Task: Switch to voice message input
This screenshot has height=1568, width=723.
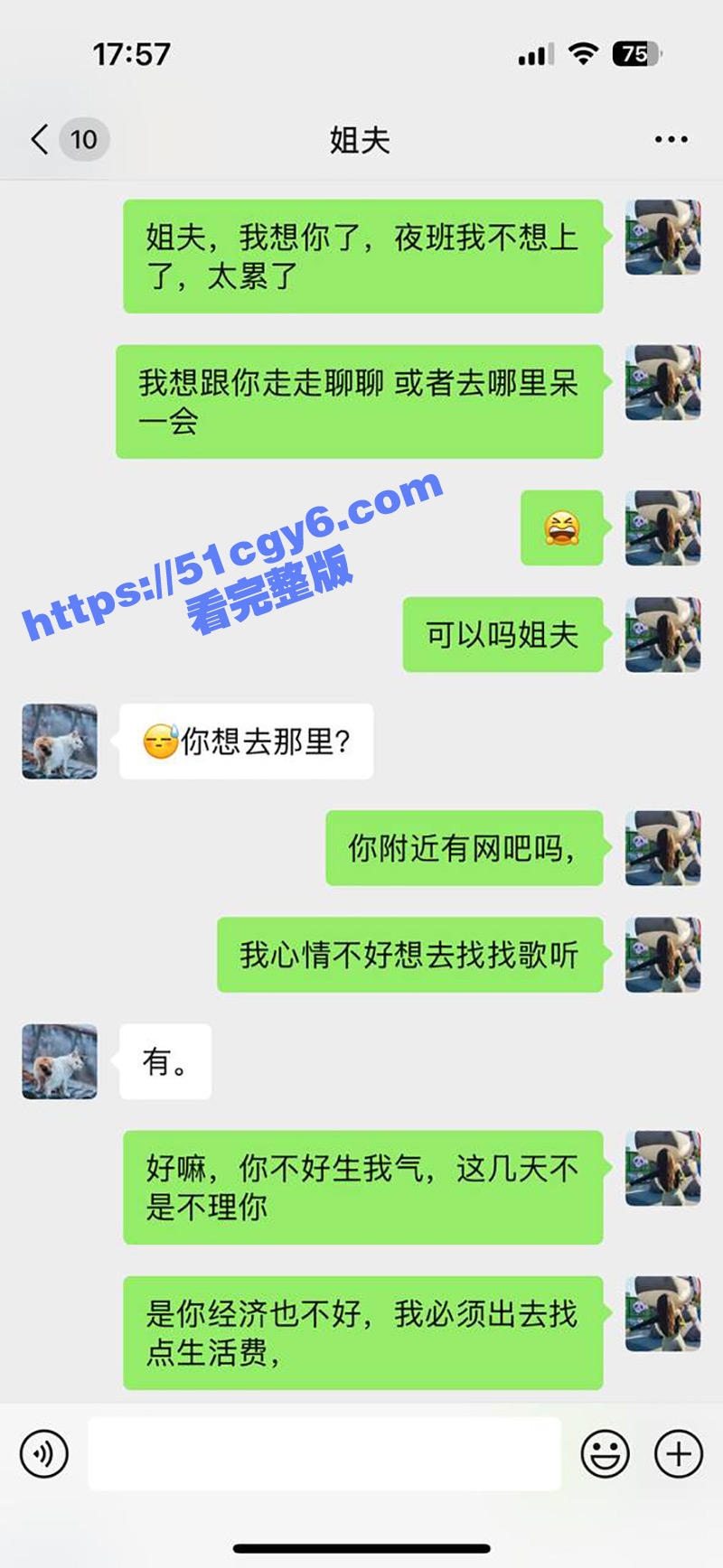Action: [44, 1453]
